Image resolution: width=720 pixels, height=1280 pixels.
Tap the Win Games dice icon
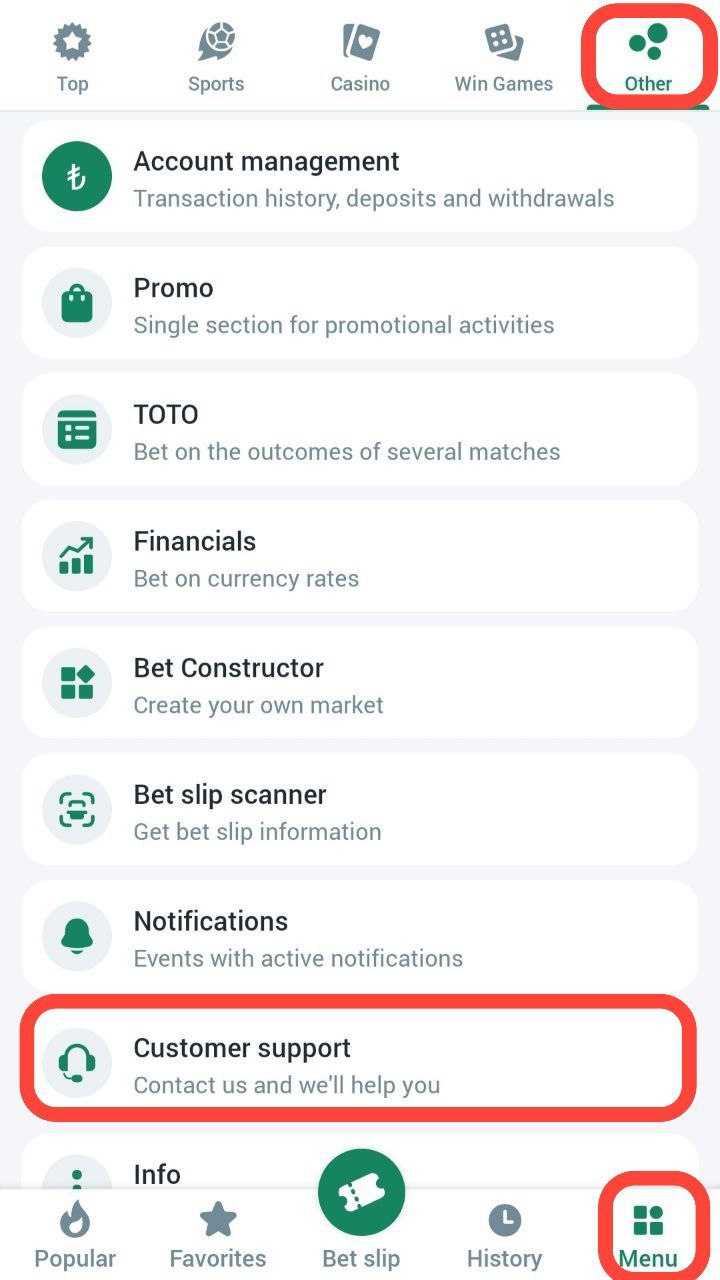click(x=503, y=42)
